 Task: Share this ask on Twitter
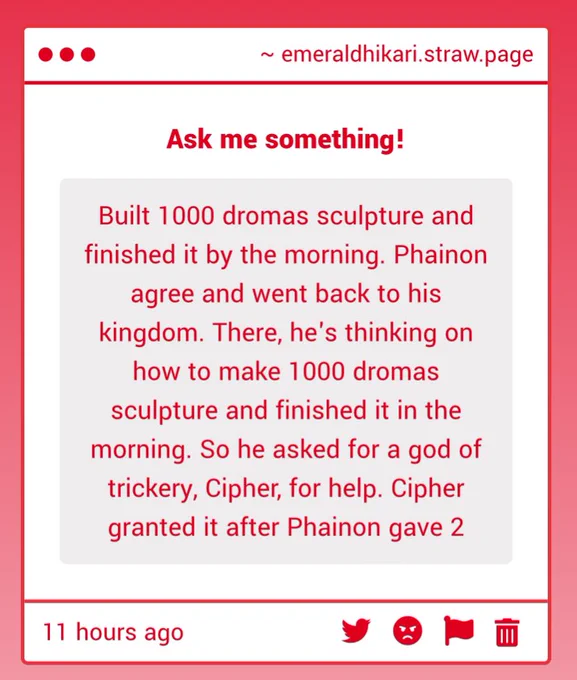pos(356,631)
